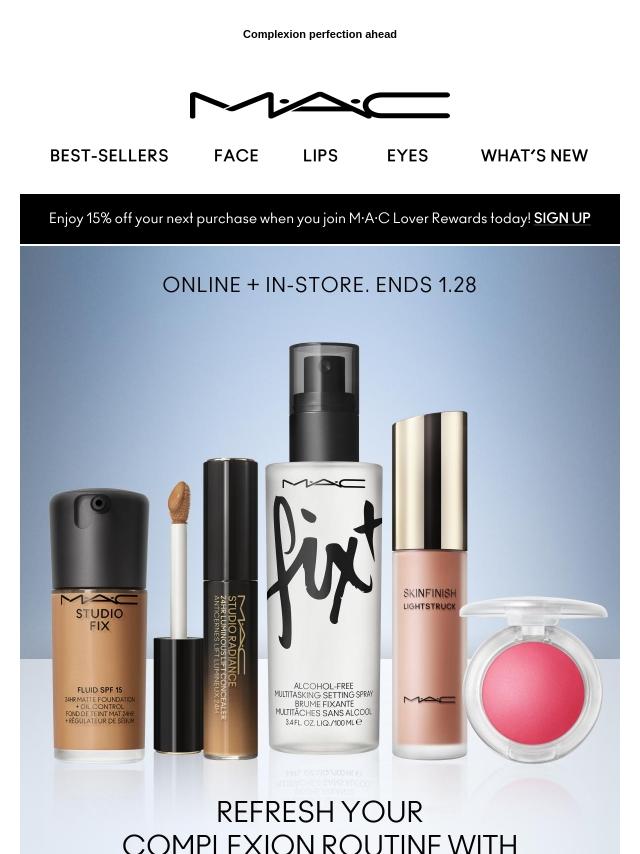
Task: Browse the Lips category
Action: (320, 156)
